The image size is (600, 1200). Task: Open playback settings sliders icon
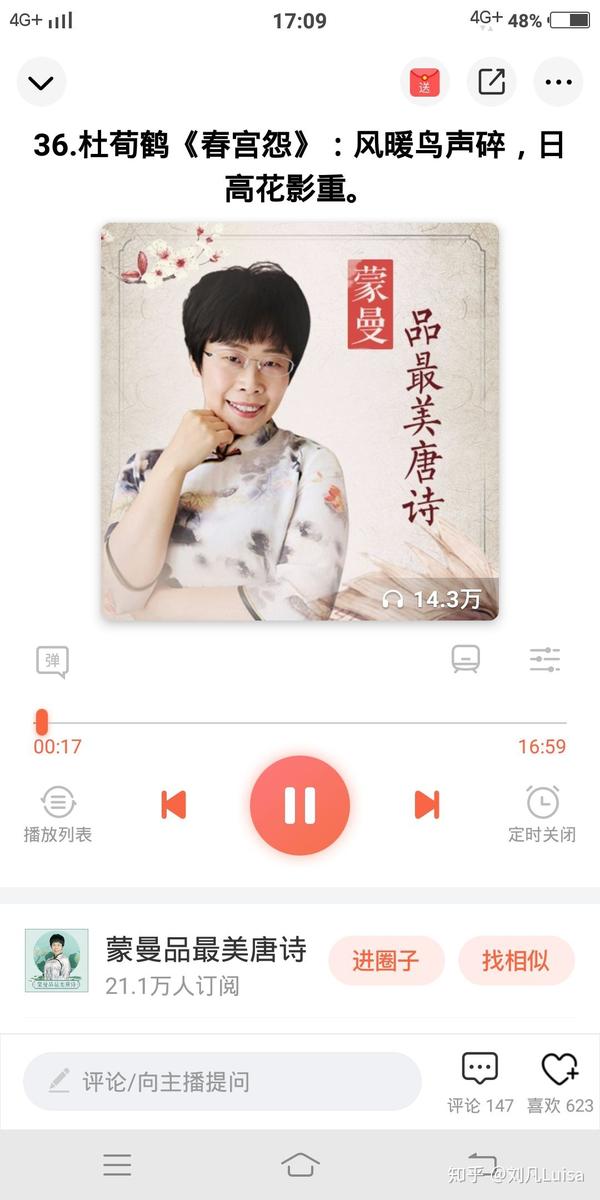coord(545,659)
